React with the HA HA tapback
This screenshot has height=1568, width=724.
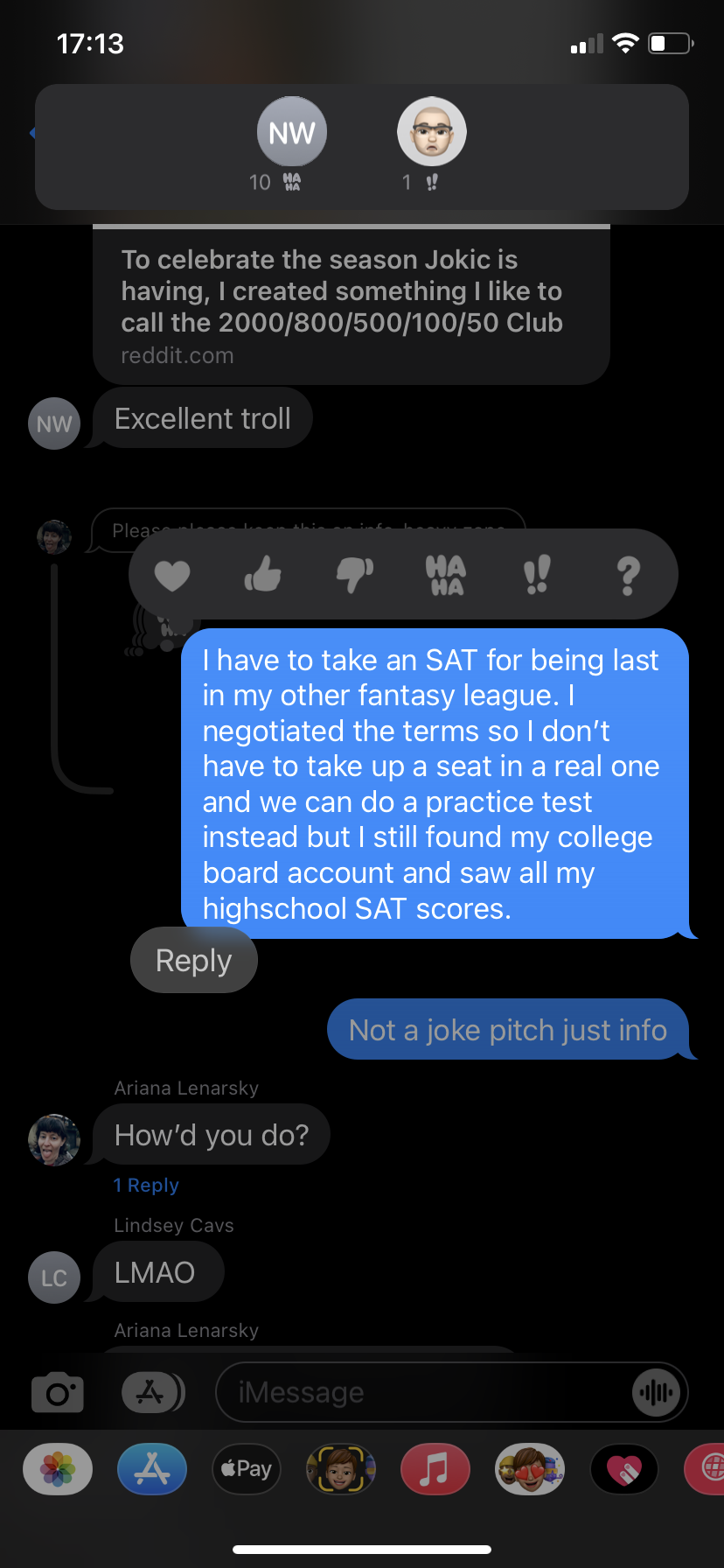coord(446,575)
